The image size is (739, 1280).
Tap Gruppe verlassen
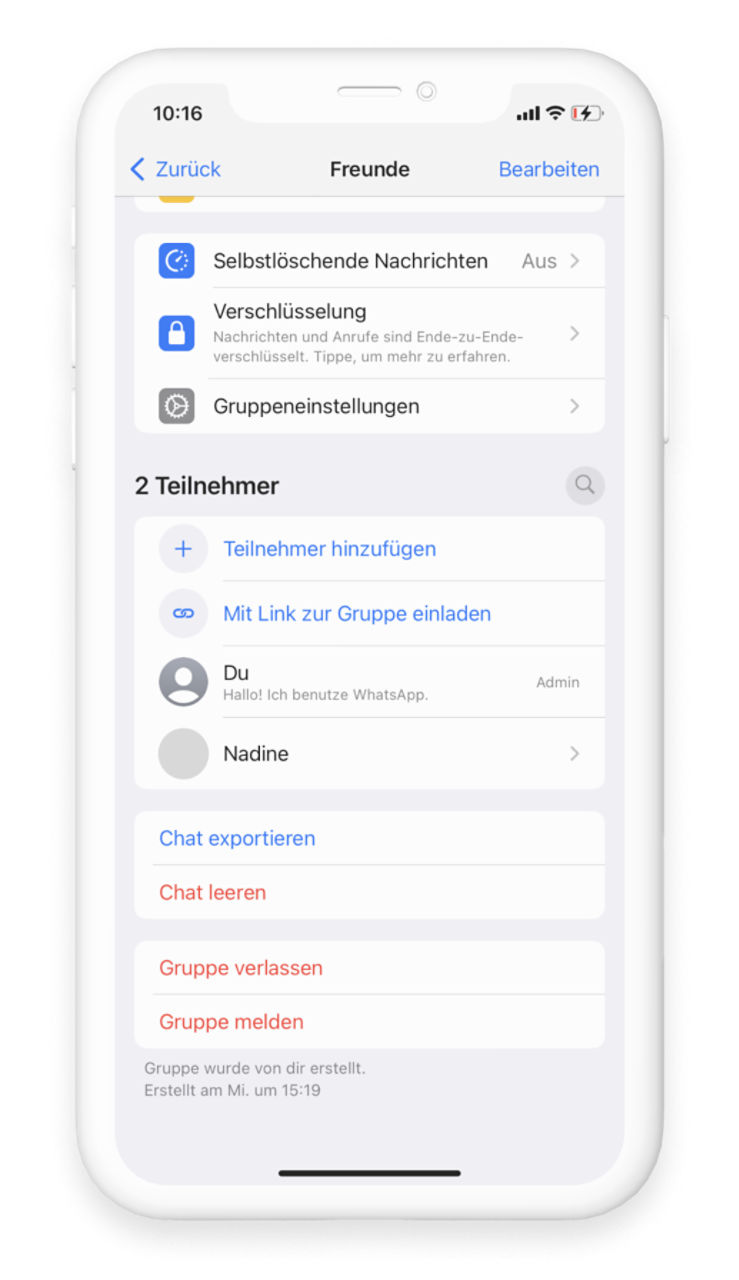241,968
